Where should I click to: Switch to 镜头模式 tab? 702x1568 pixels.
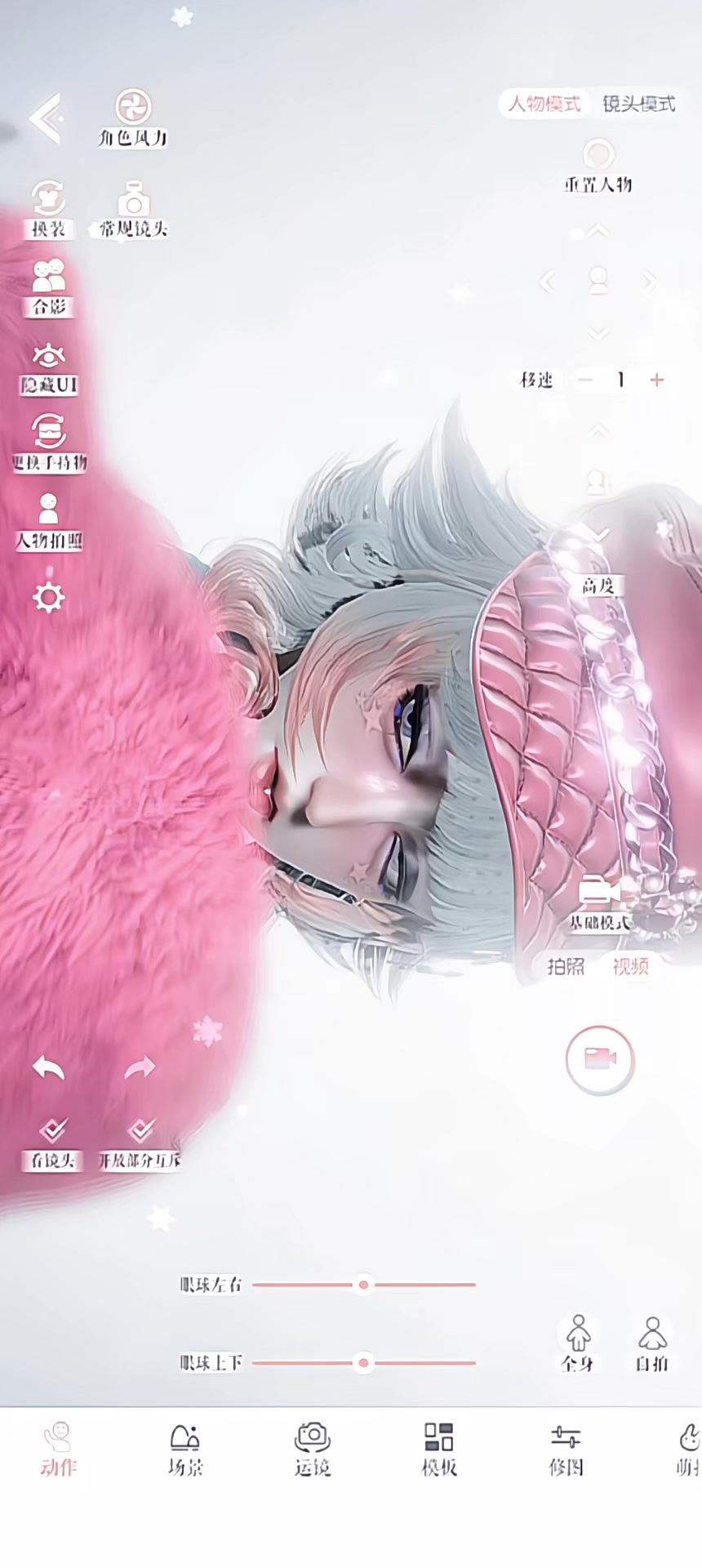point(638,104)
